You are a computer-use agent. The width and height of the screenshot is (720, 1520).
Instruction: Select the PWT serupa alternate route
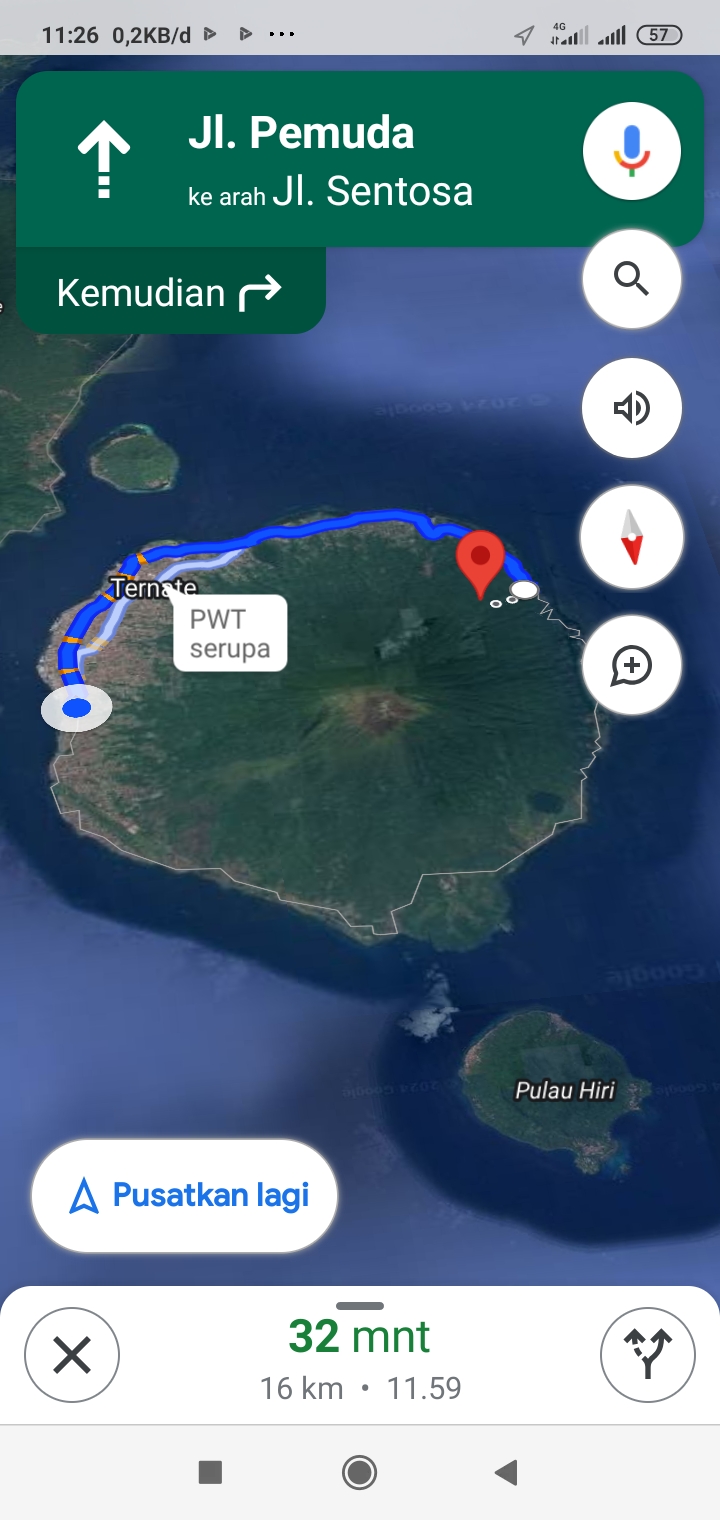(230, 633)
